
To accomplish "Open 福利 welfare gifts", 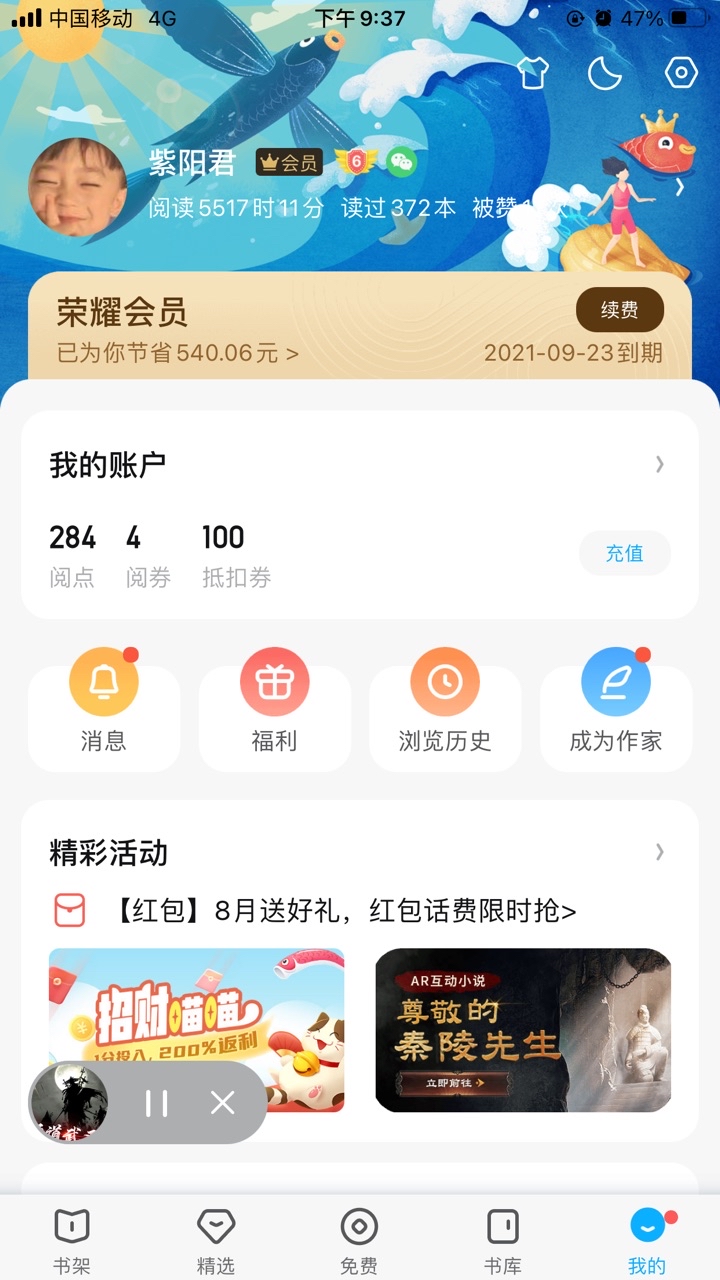I will (x=274, y=706).
